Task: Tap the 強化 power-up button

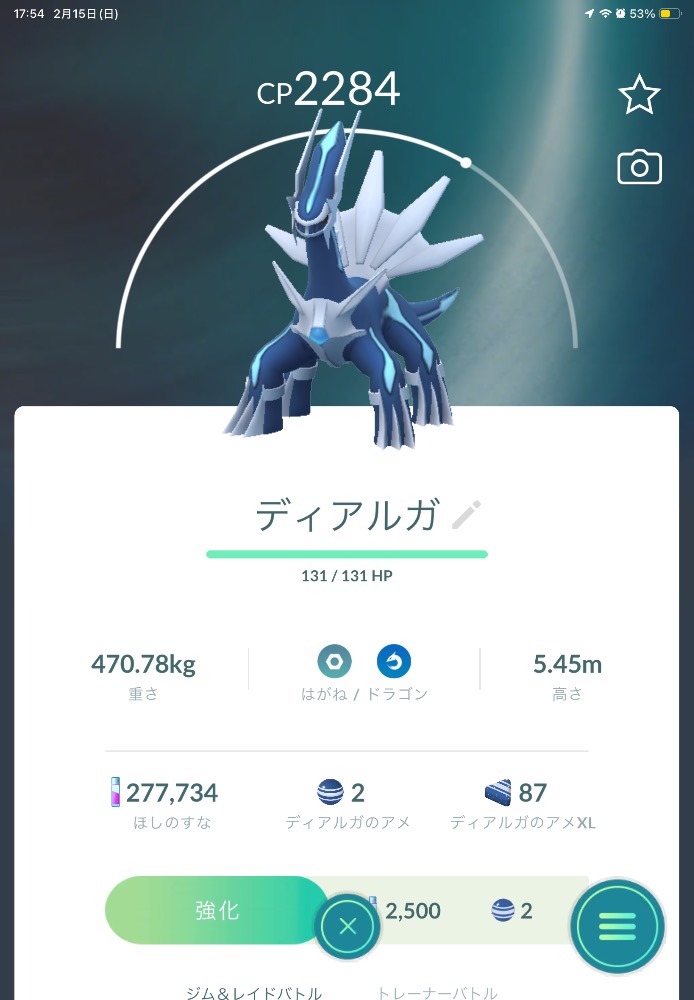Action: click(215, 911)
